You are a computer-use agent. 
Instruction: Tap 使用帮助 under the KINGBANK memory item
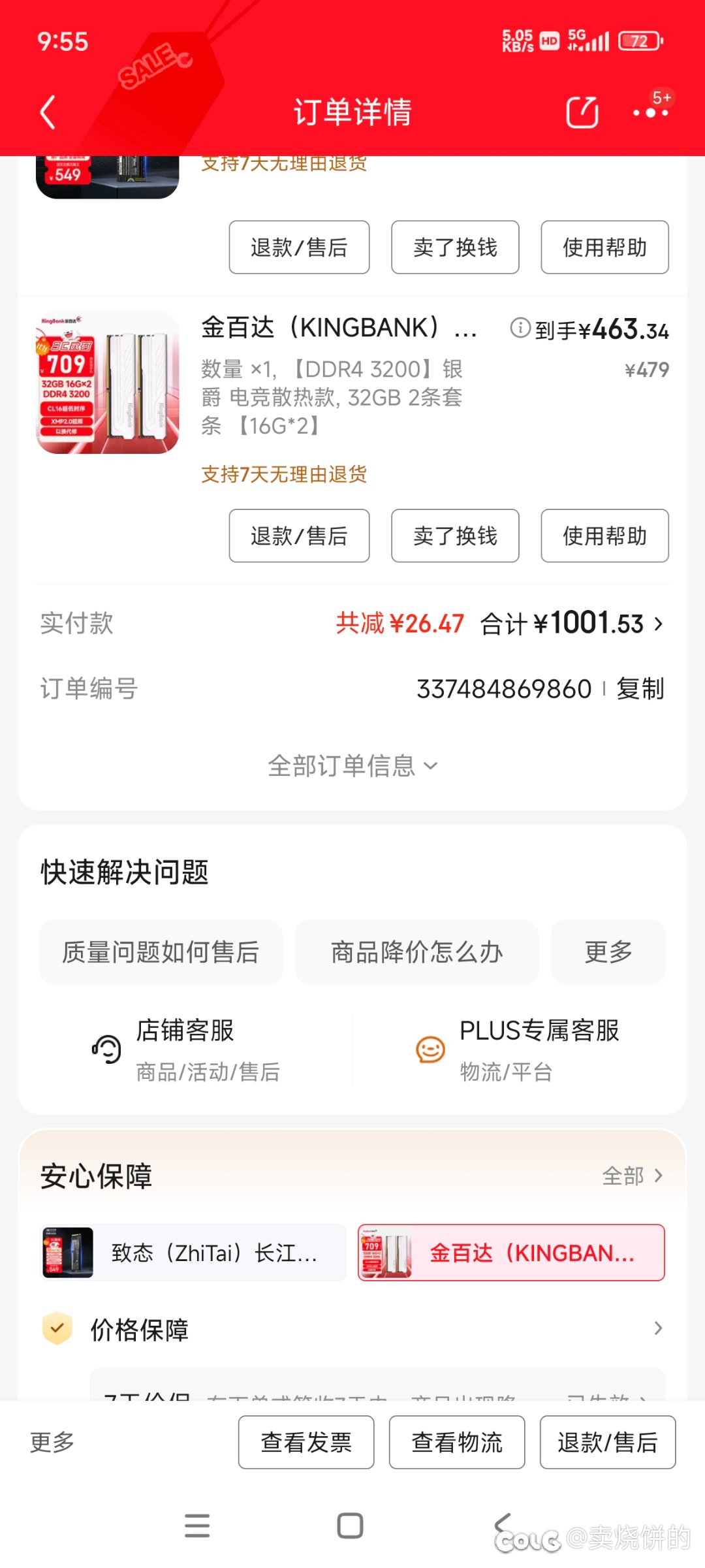[604, 536]
